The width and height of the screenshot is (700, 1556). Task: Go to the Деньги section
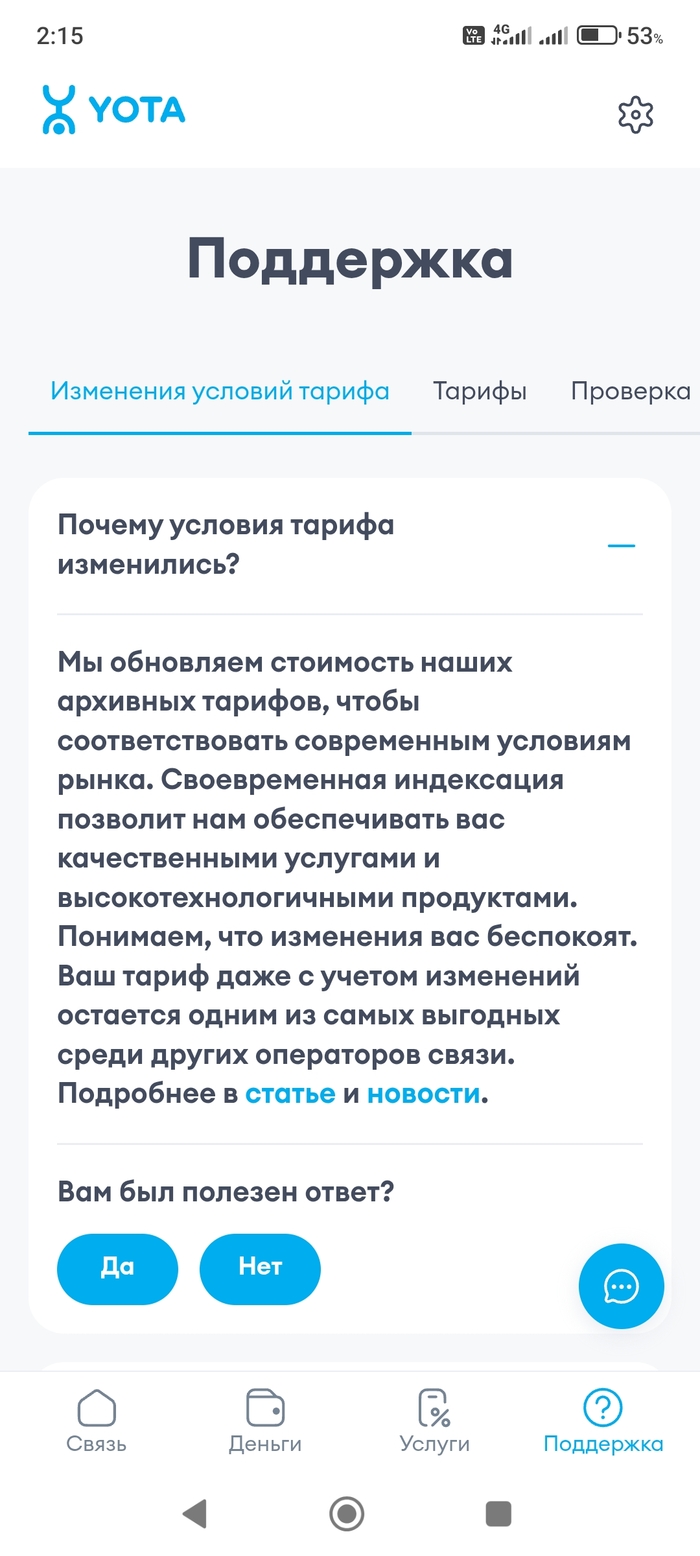265,1422
